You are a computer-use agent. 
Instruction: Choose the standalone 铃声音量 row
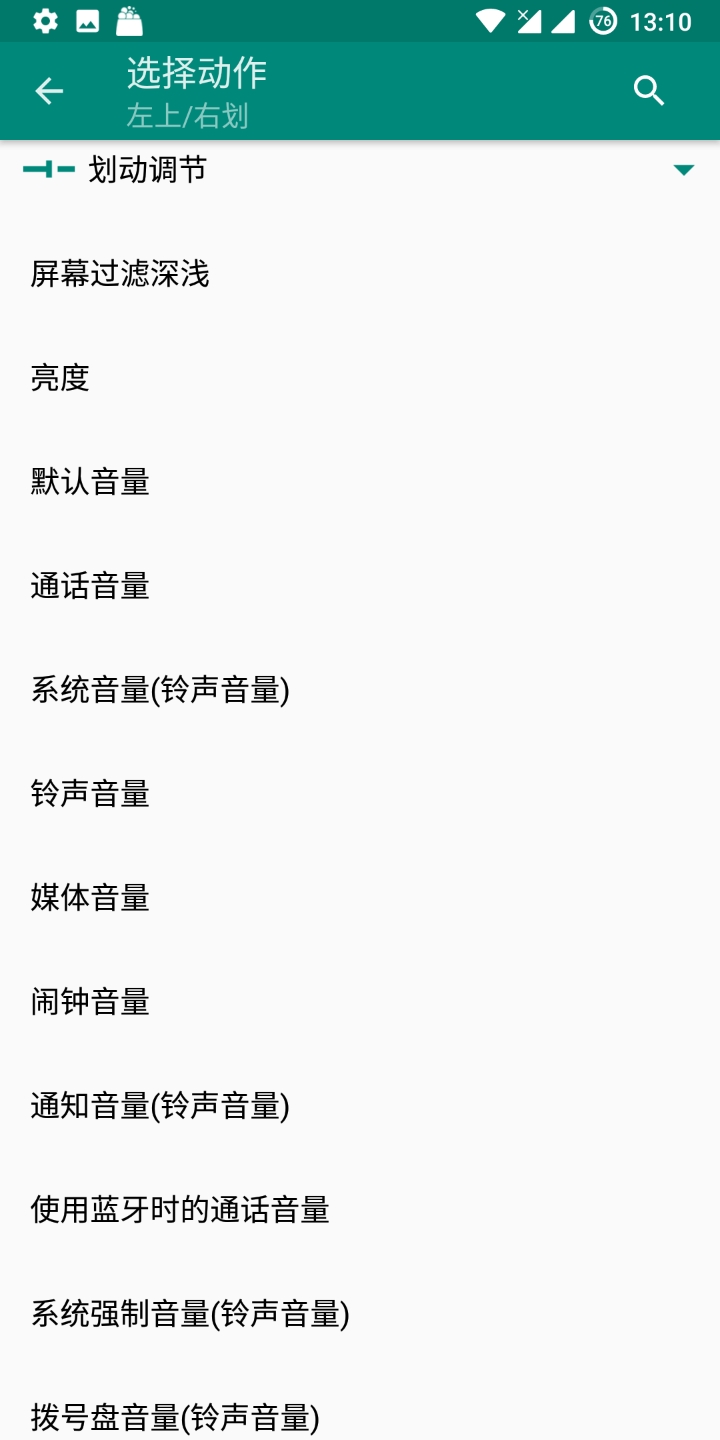coord(90,794)
